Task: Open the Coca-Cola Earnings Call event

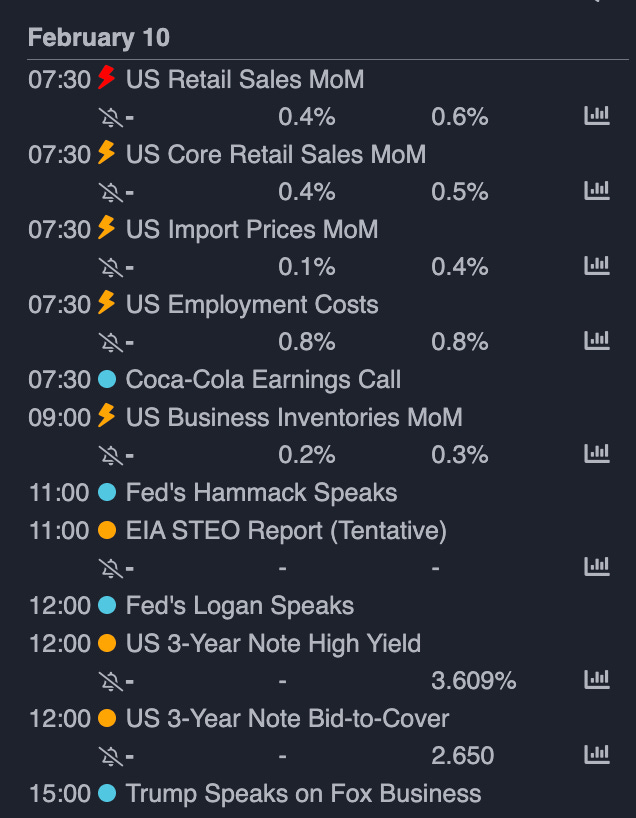Action: (263, 380)
